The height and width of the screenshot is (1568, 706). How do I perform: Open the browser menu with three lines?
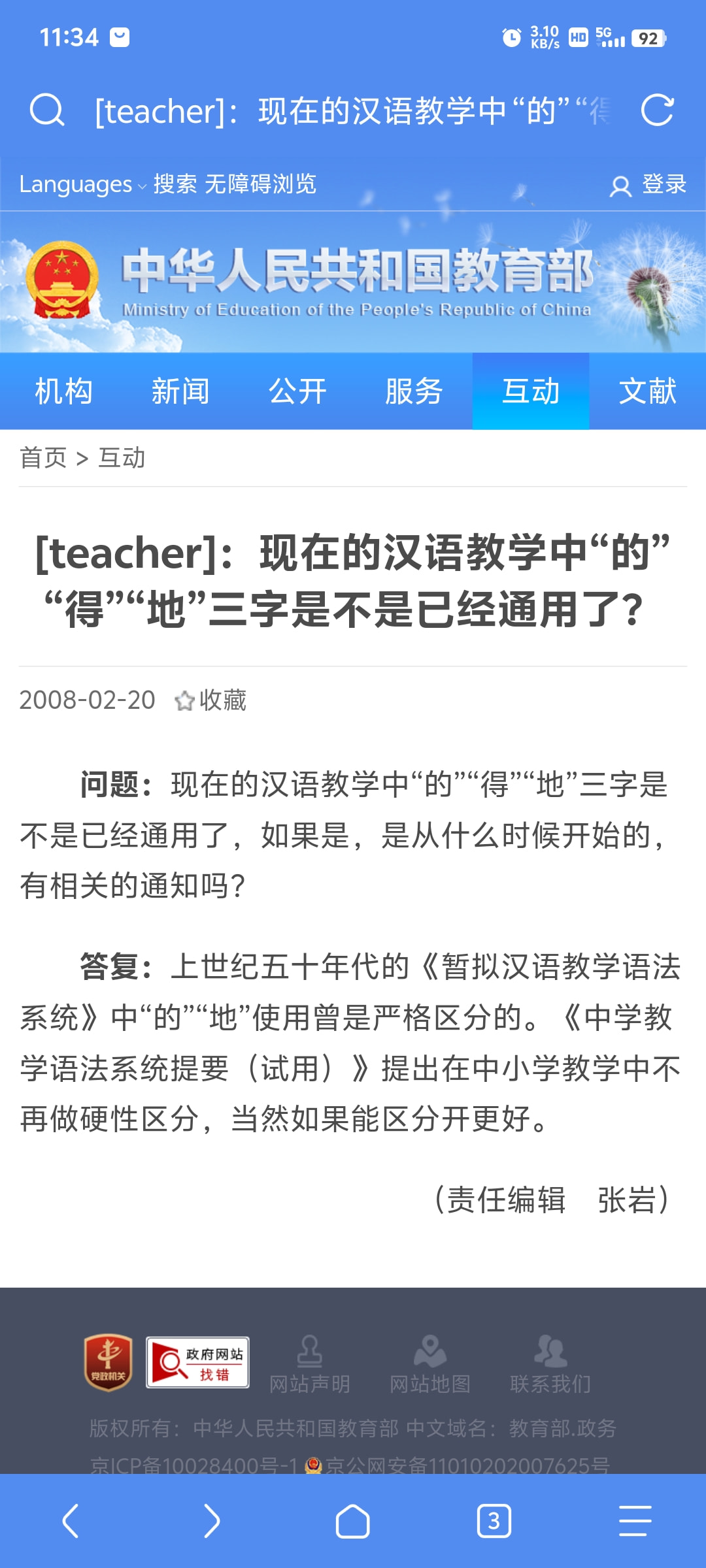tap(635, 1521)
